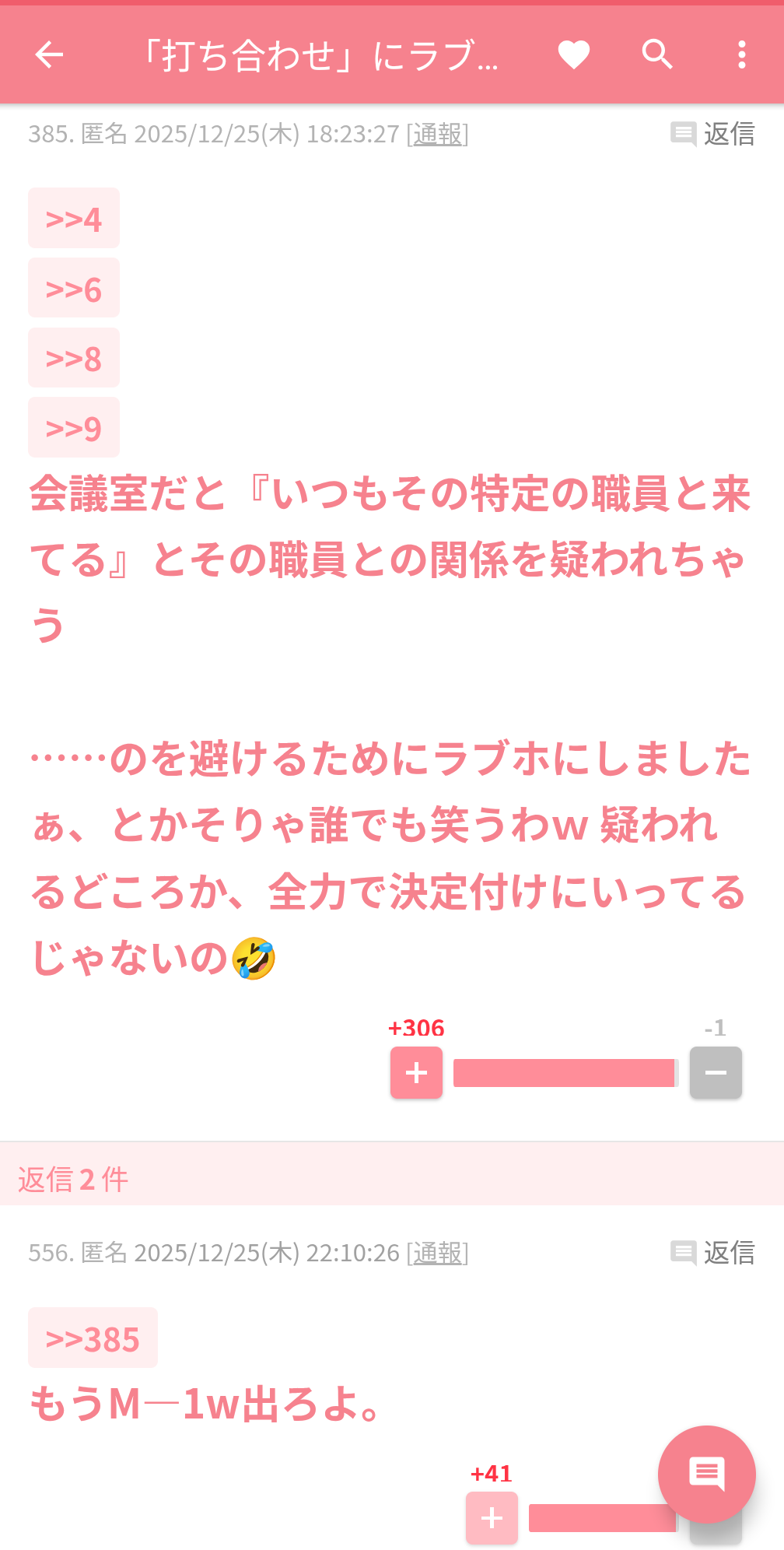Report post 556 via the 通報 link
This screenshot has width=784, height=1550.
pos(437,1252)
